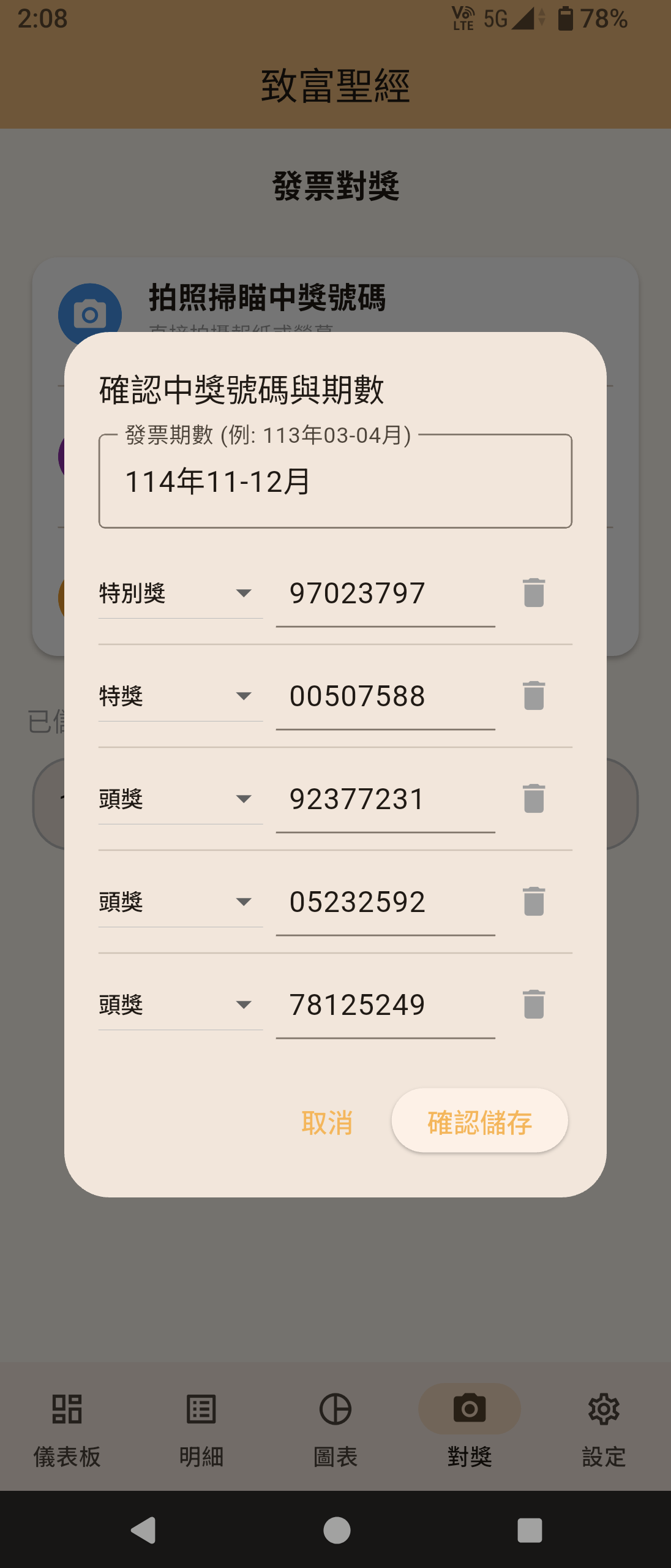671x1568 pixels.
Task: Cancel the dialog with 取消
Action: tap(327, 1122)
